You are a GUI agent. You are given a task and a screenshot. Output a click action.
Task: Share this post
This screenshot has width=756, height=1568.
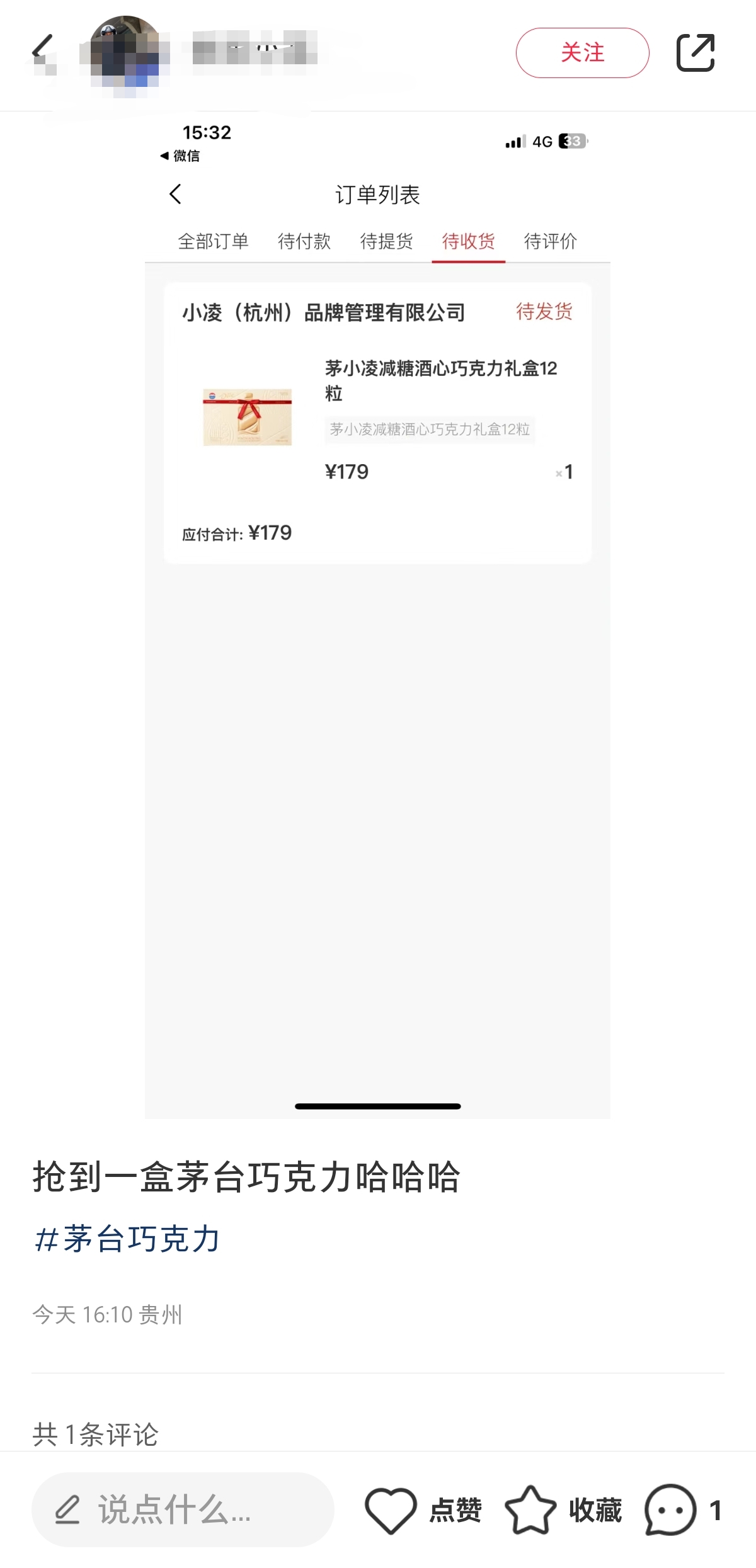tap(696, 53)
